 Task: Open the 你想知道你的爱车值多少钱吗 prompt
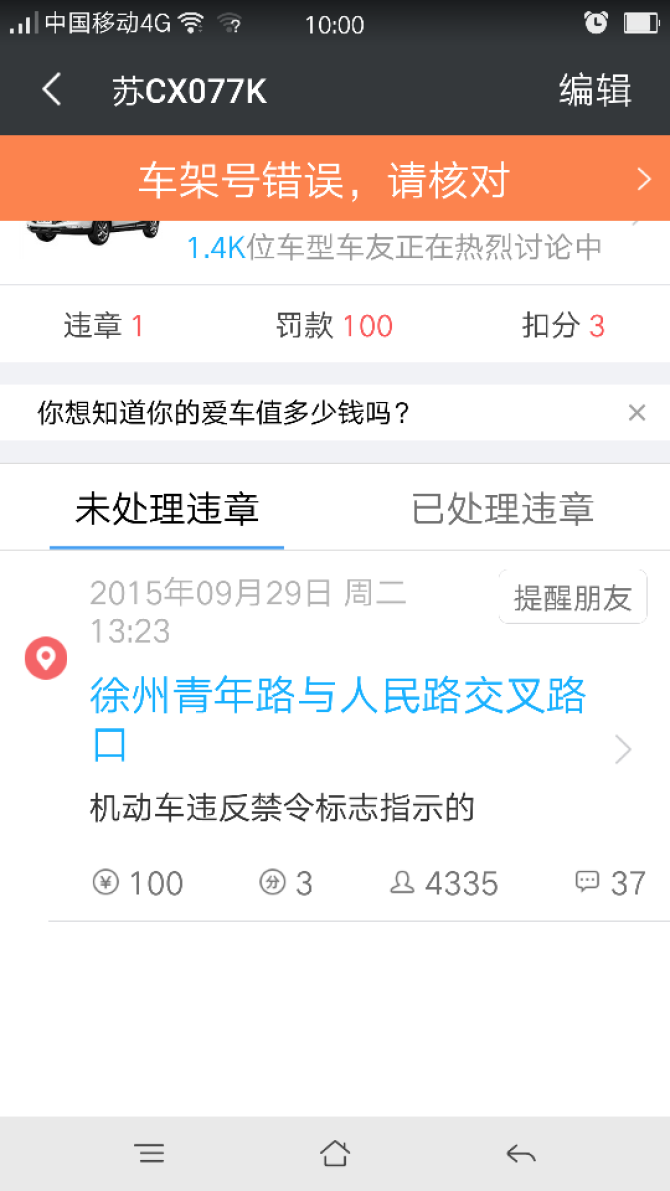coord(225,412)
